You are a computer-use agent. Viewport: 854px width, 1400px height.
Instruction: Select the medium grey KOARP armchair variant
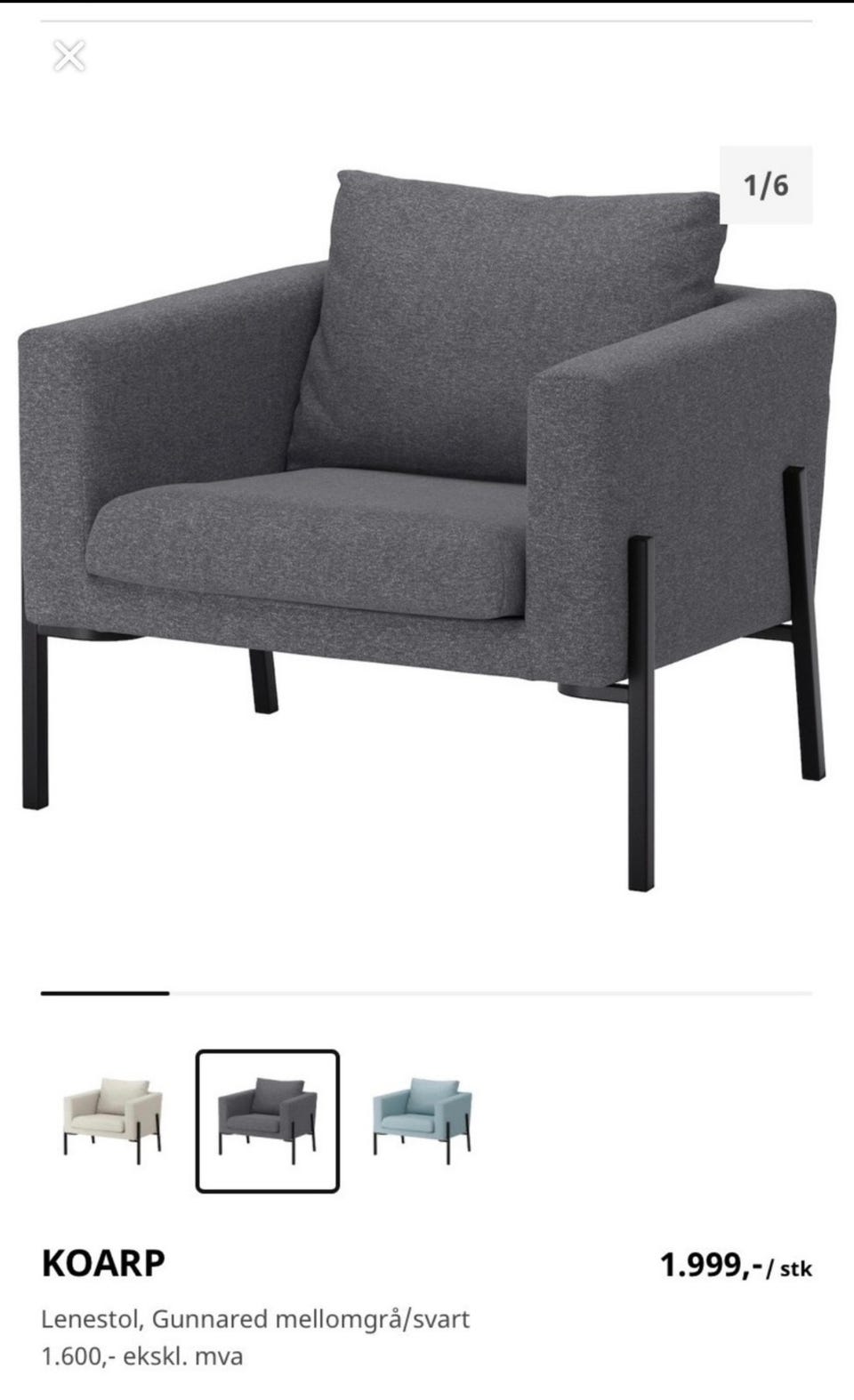click(x=268, y=1121)
